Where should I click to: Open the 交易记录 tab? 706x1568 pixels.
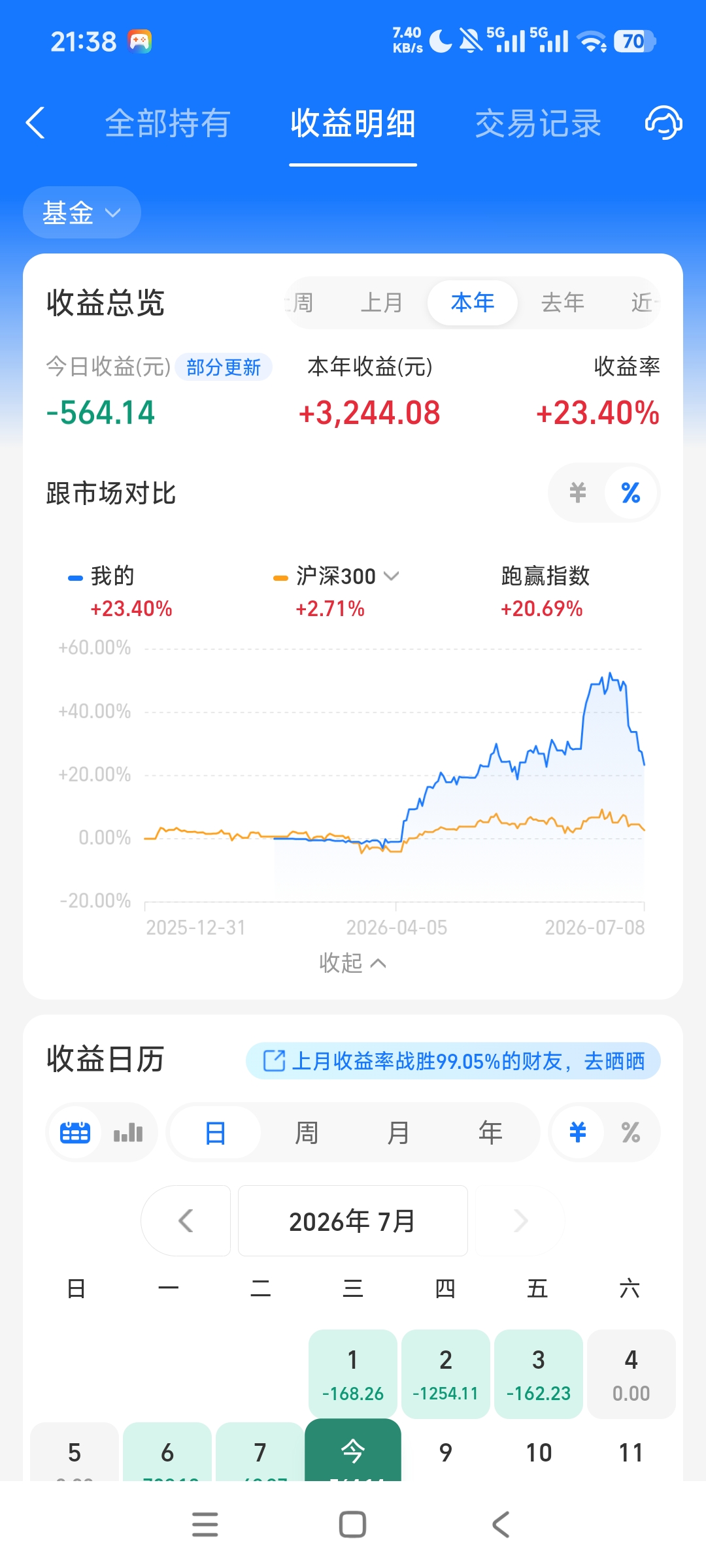click(538, 123)
